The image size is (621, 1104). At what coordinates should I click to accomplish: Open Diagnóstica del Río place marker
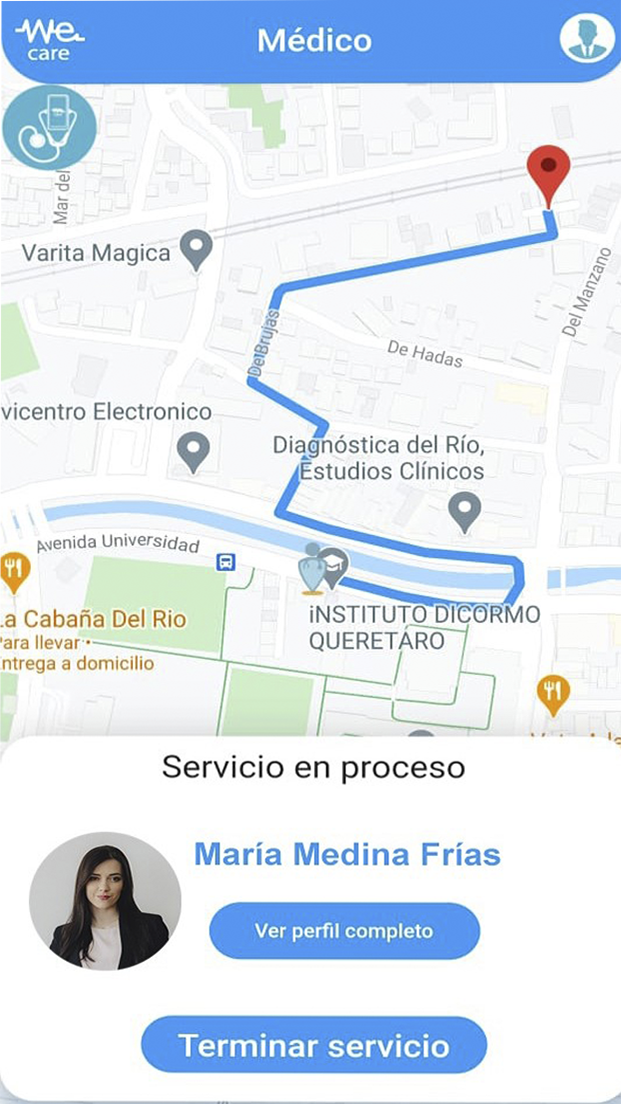465,512
